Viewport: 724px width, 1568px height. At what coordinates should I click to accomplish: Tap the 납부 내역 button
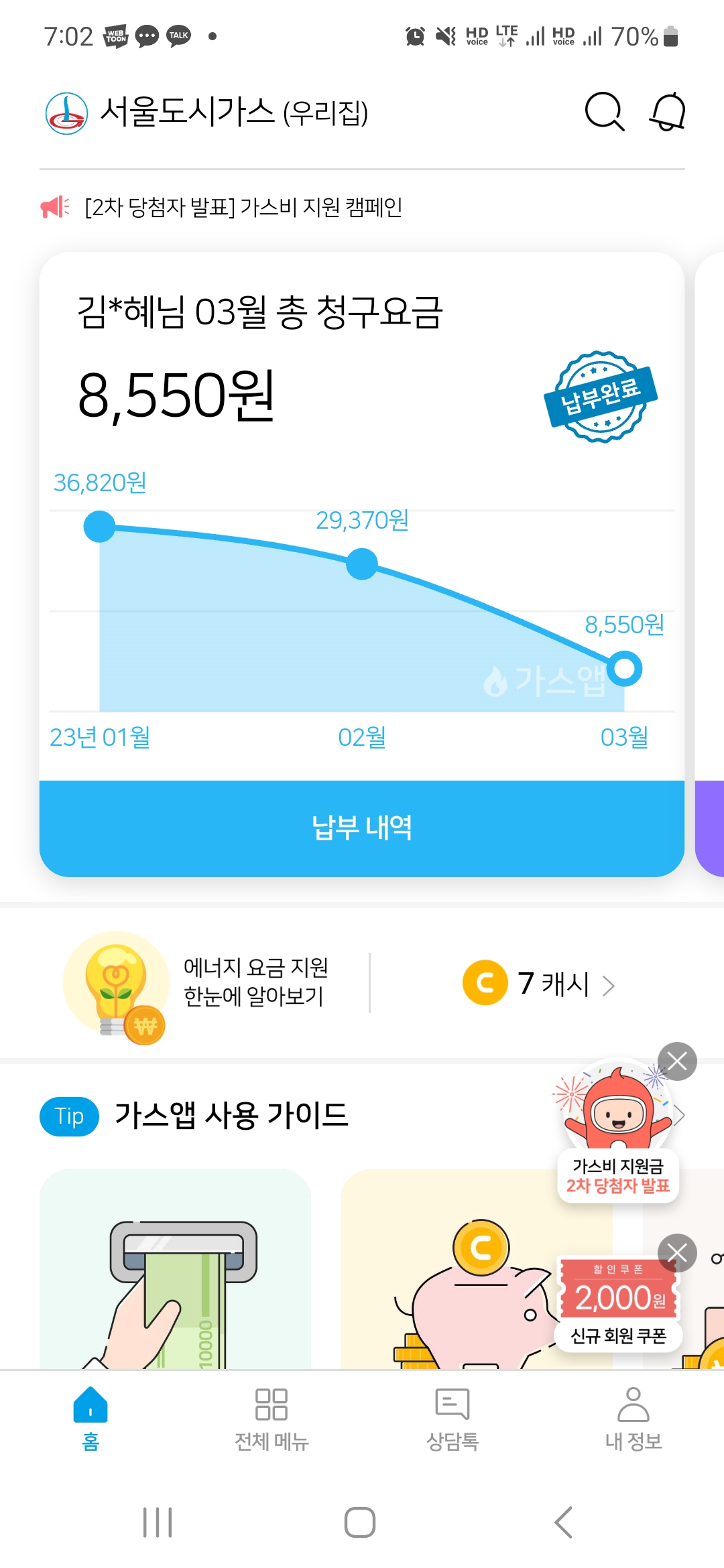tap(361, 828)
